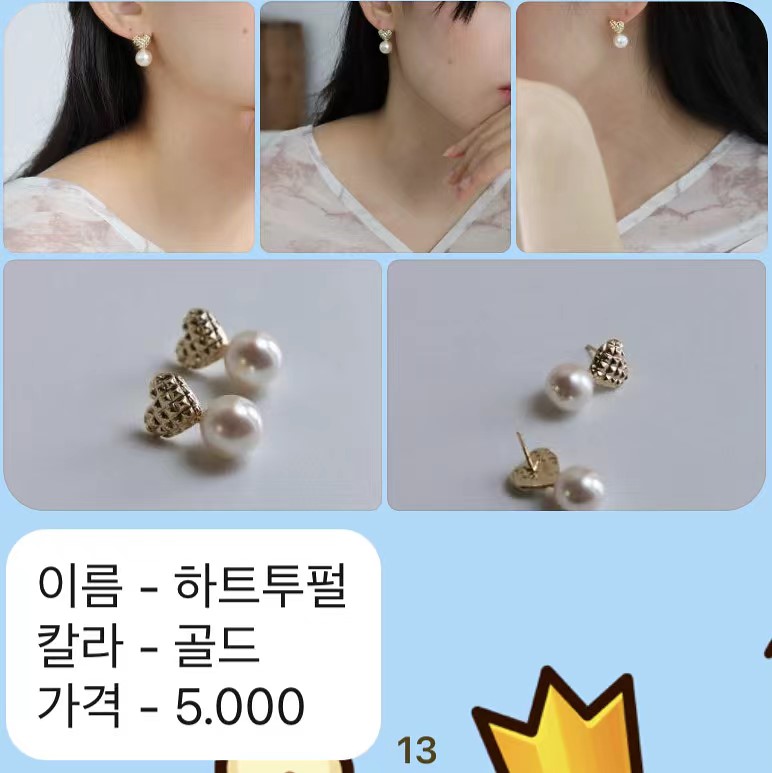Open the first earring photo of the model's side profile
Viewport: 772px width, 773px height.
tap(129, 127)
